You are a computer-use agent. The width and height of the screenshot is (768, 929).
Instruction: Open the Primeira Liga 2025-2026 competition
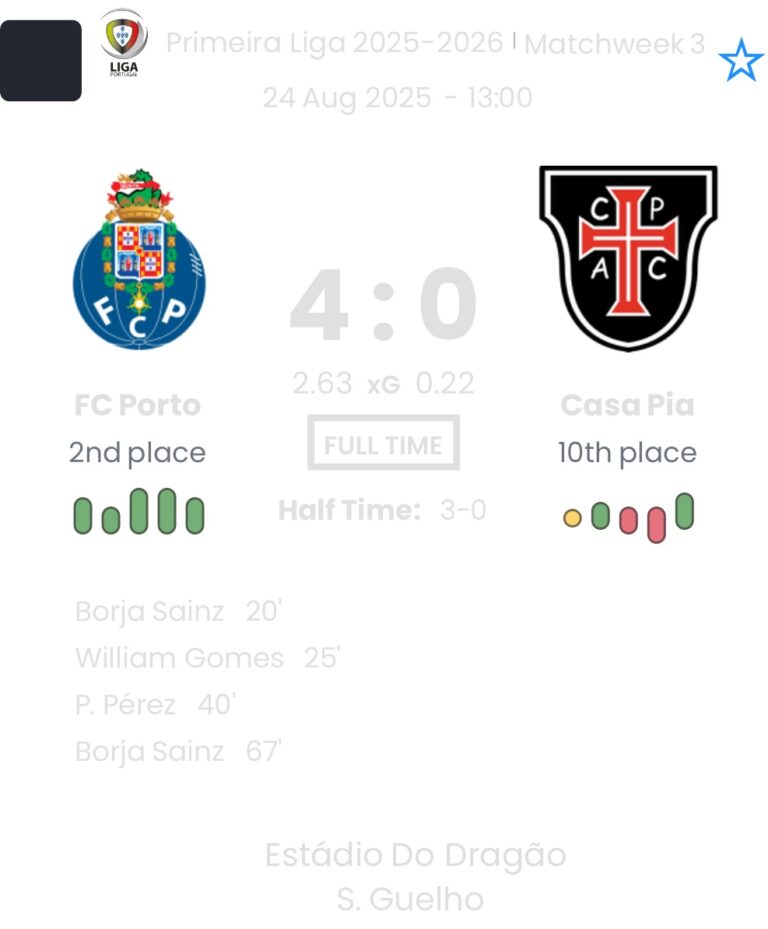coord(334,43)
